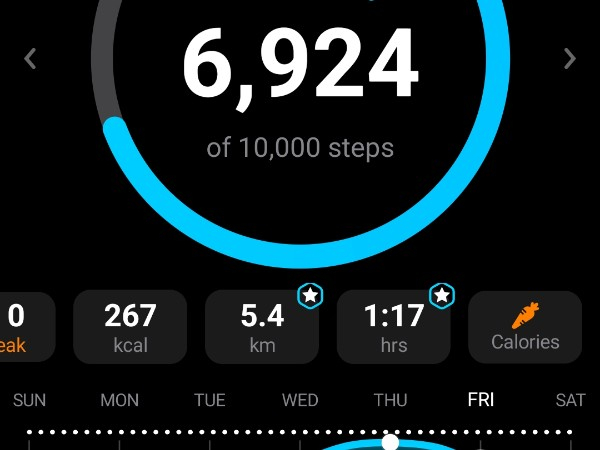Viewport: 600px width, 450px height.
Task: Go to the next day arrow
Action: [570, 58]
